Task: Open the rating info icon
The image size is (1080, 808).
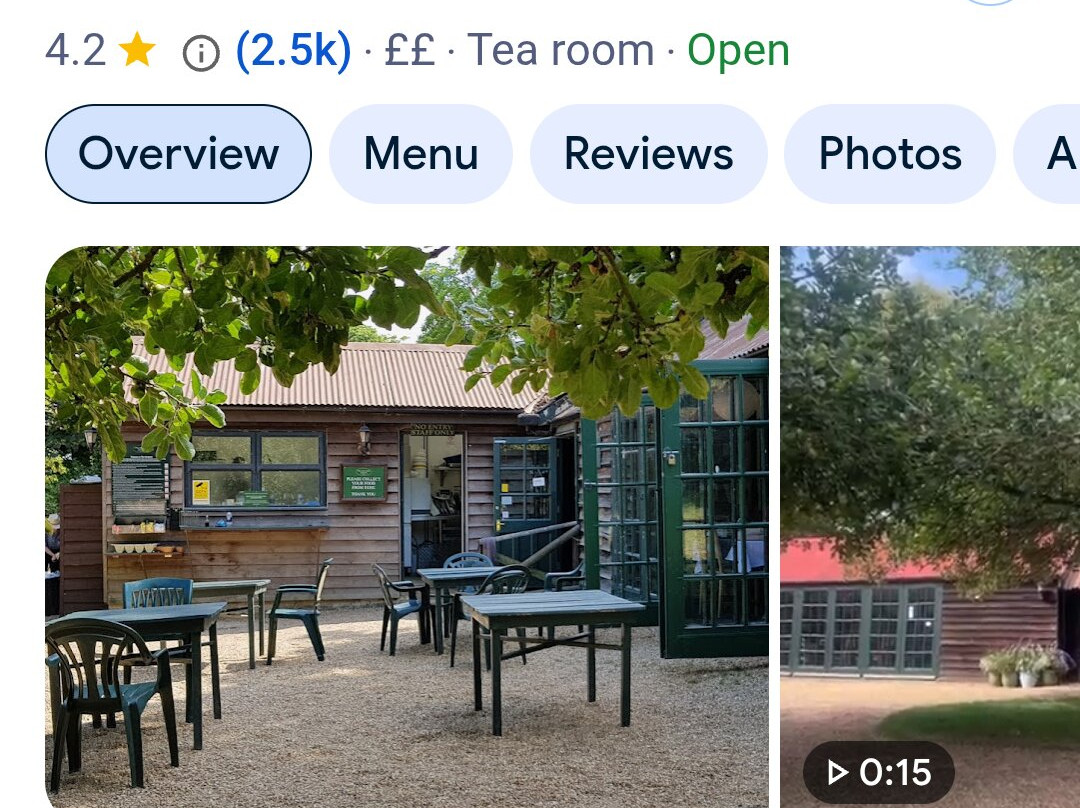Action: point(201,53)
